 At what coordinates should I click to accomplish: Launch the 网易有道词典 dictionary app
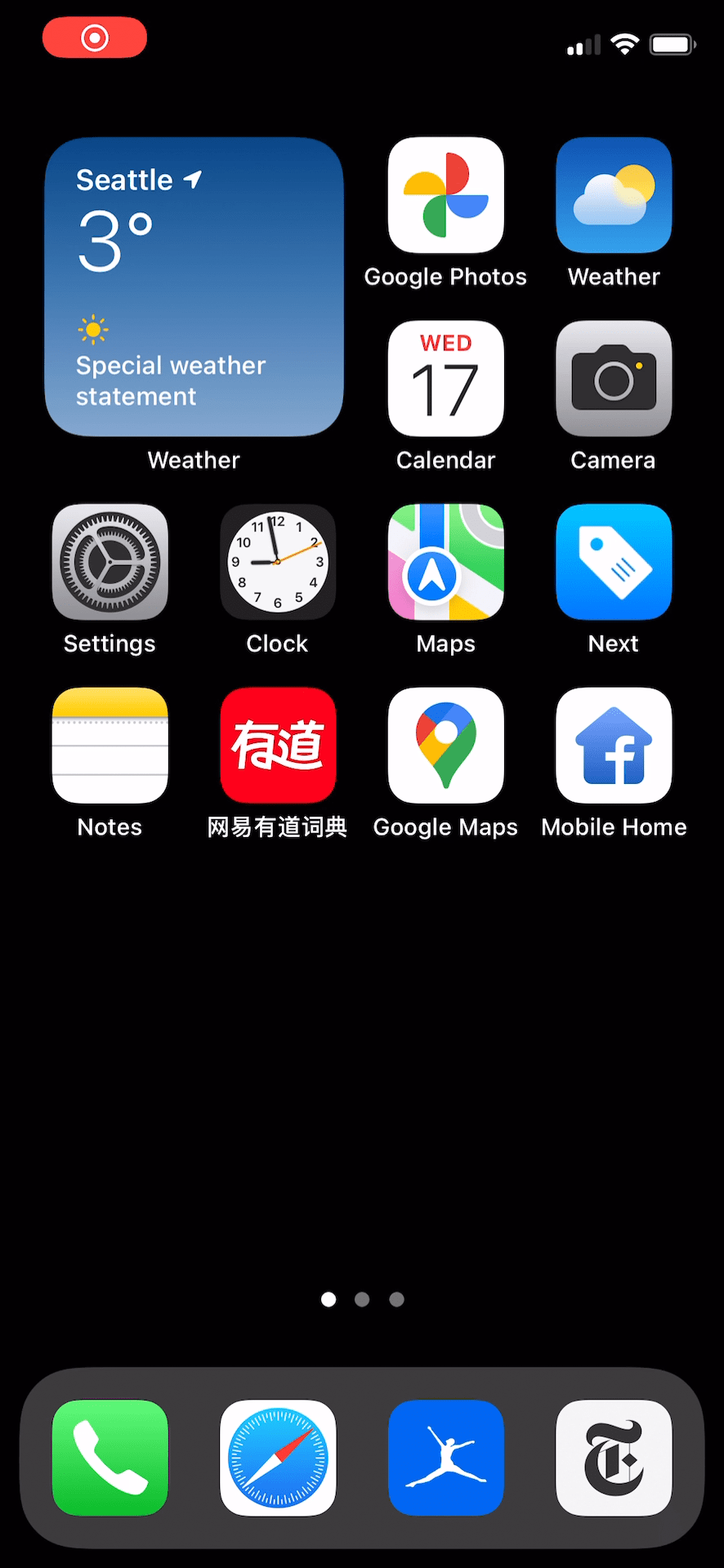(x=278, y=746)
